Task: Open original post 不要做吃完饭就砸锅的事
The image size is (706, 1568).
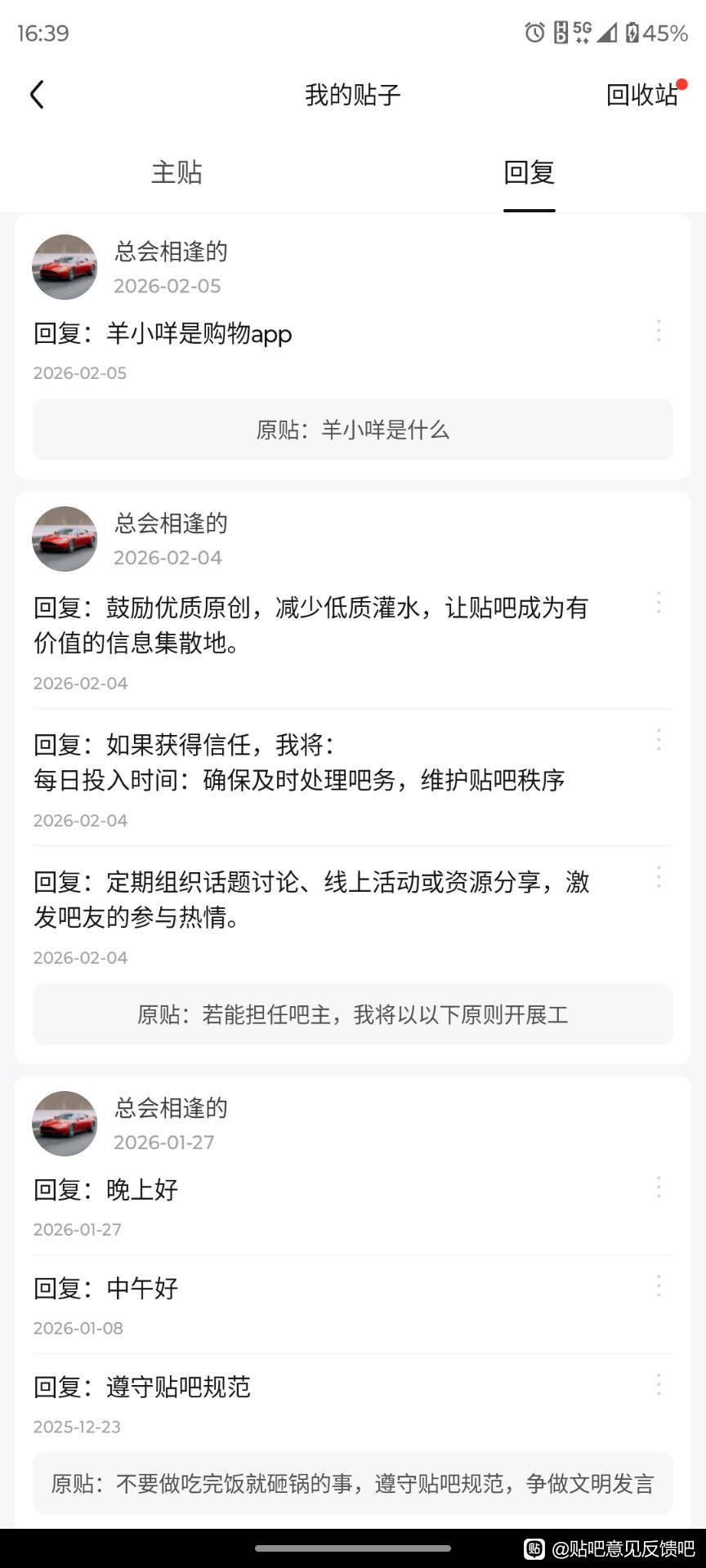Action: point(353,1484)
